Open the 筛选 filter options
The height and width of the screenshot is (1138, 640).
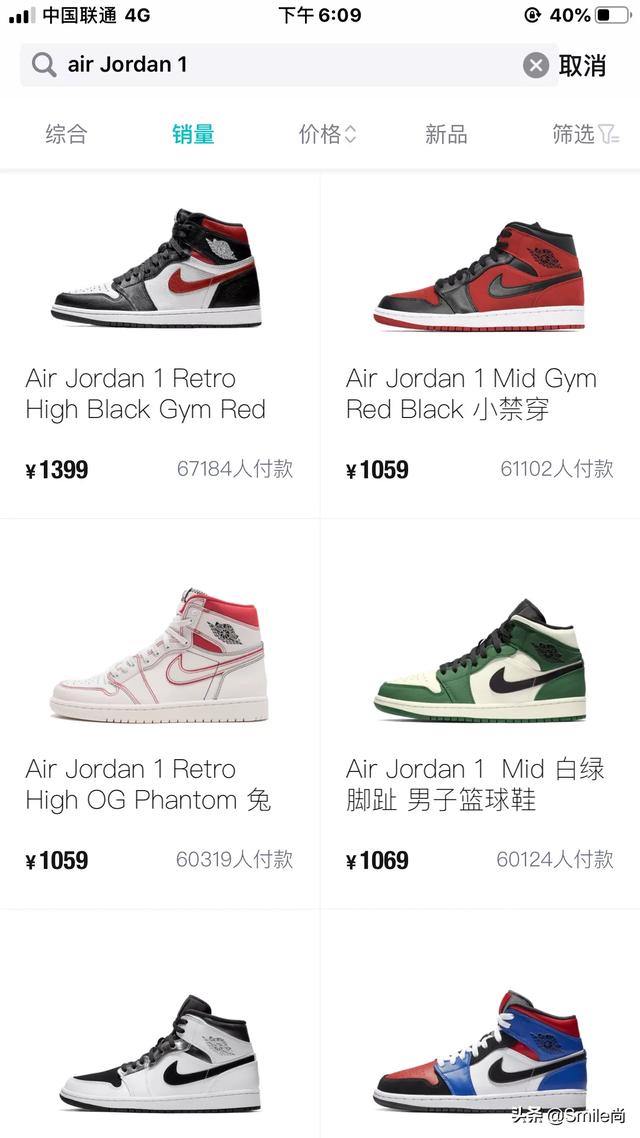(586, 134)
